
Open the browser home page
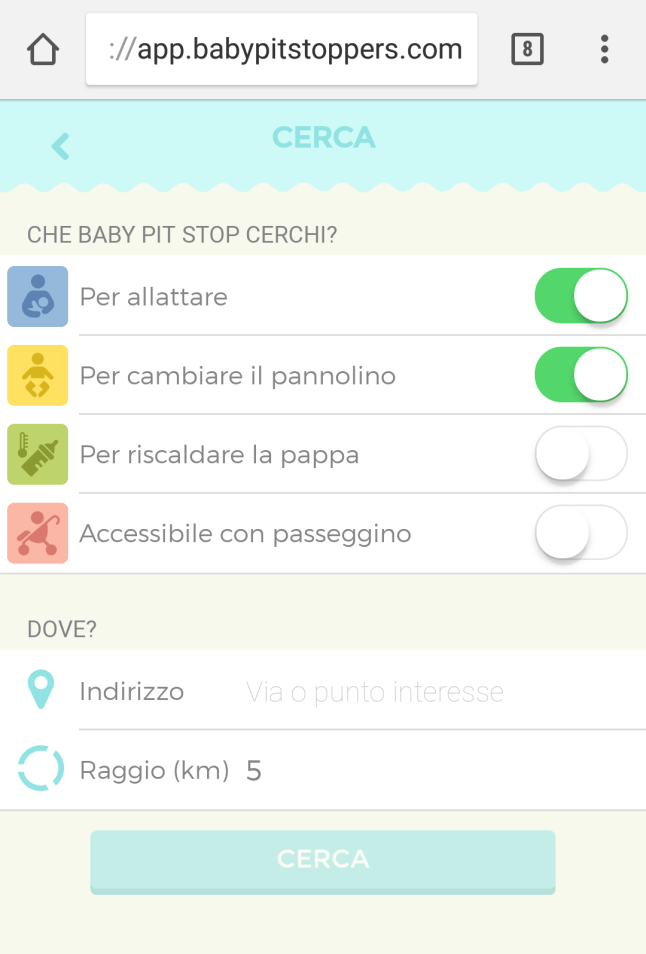[x=43, y=49]
